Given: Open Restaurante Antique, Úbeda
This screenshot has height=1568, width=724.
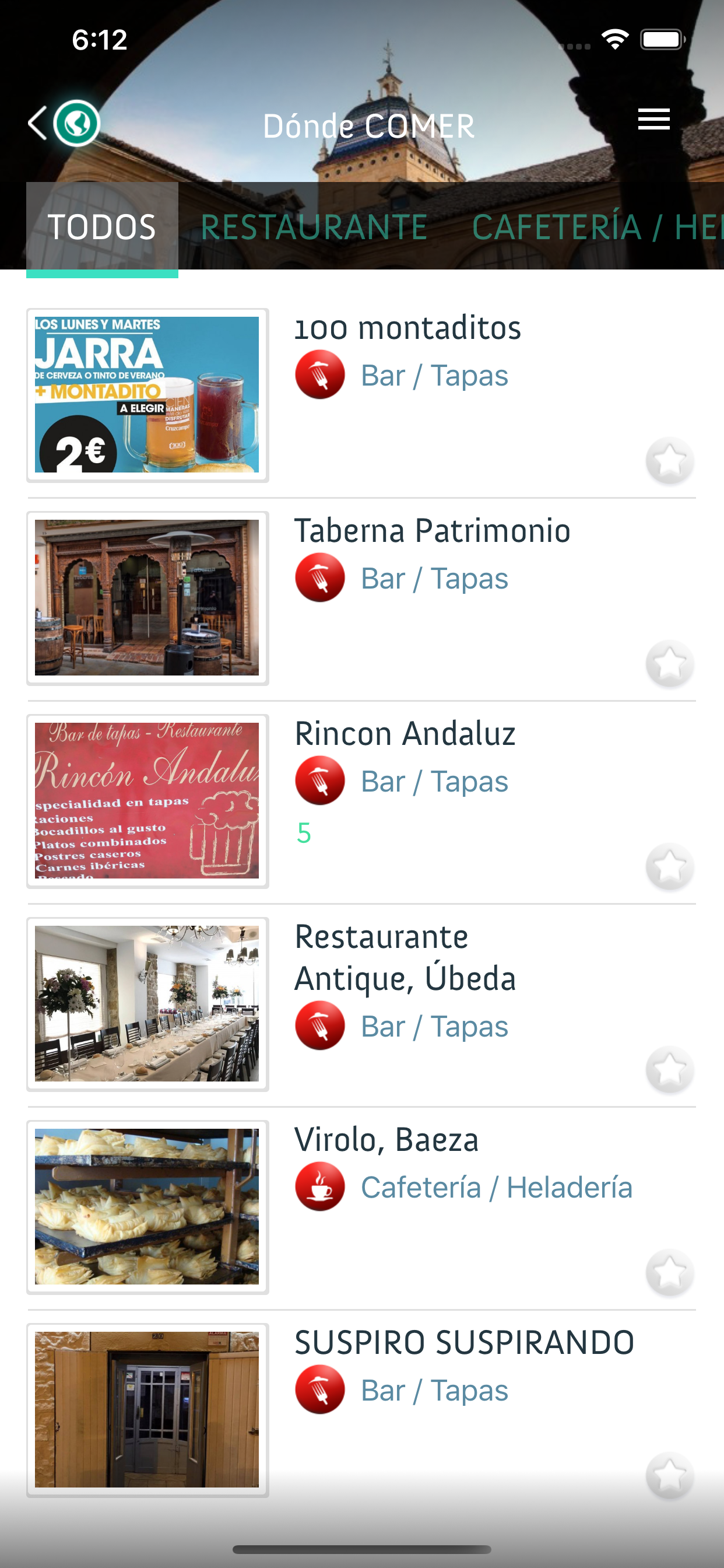Looking at the screenshot, I should click(361, 1005).
